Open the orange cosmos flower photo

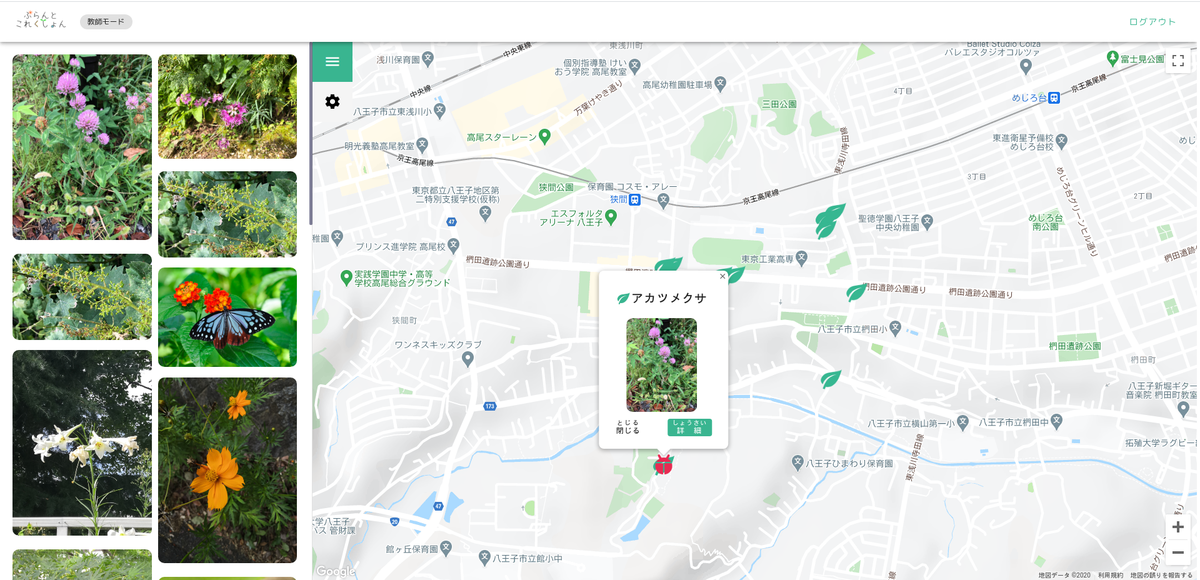[x=227, y=470]
